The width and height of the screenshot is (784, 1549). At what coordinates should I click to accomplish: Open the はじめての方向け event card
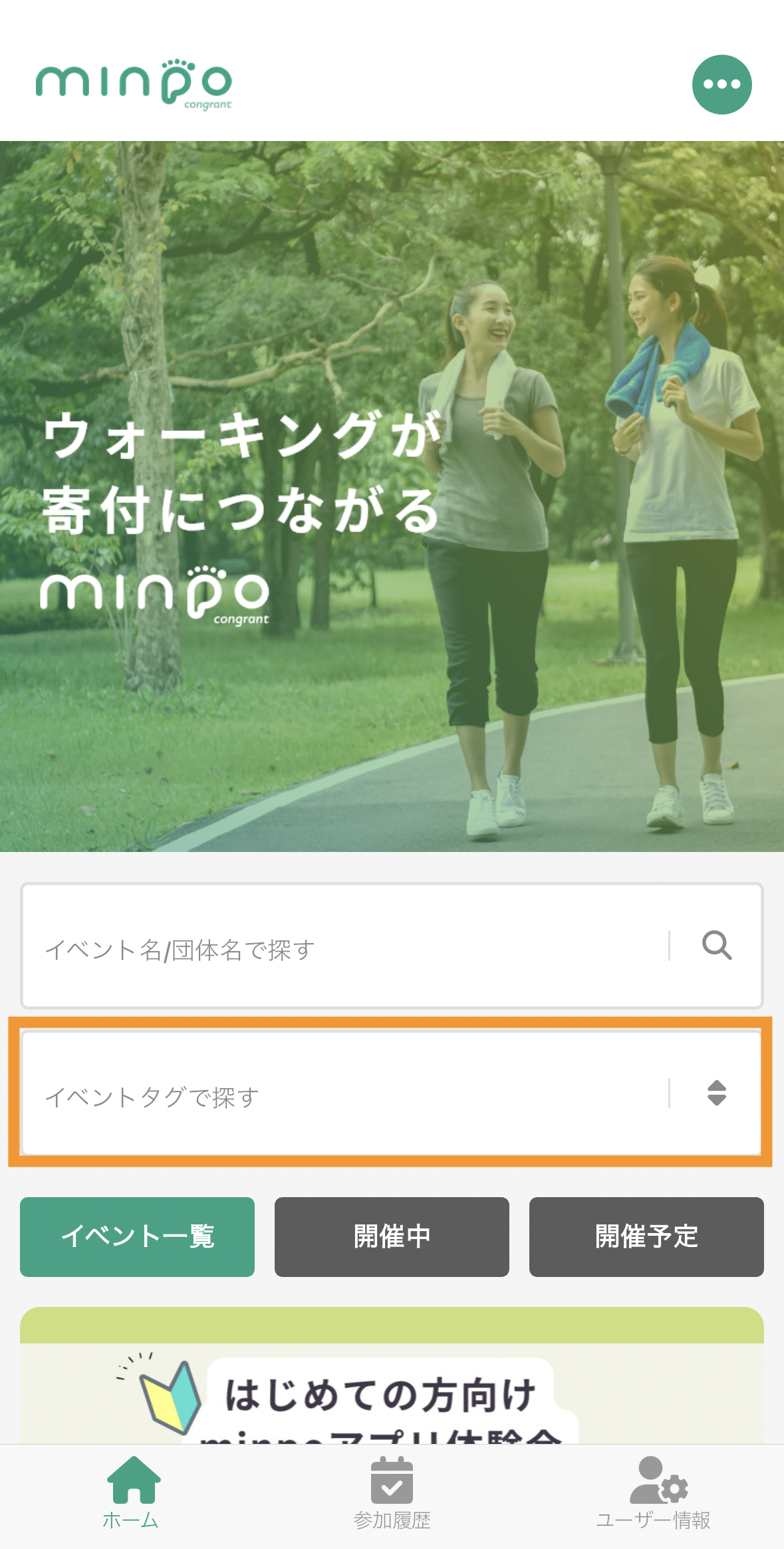[x=392, y=1390]
